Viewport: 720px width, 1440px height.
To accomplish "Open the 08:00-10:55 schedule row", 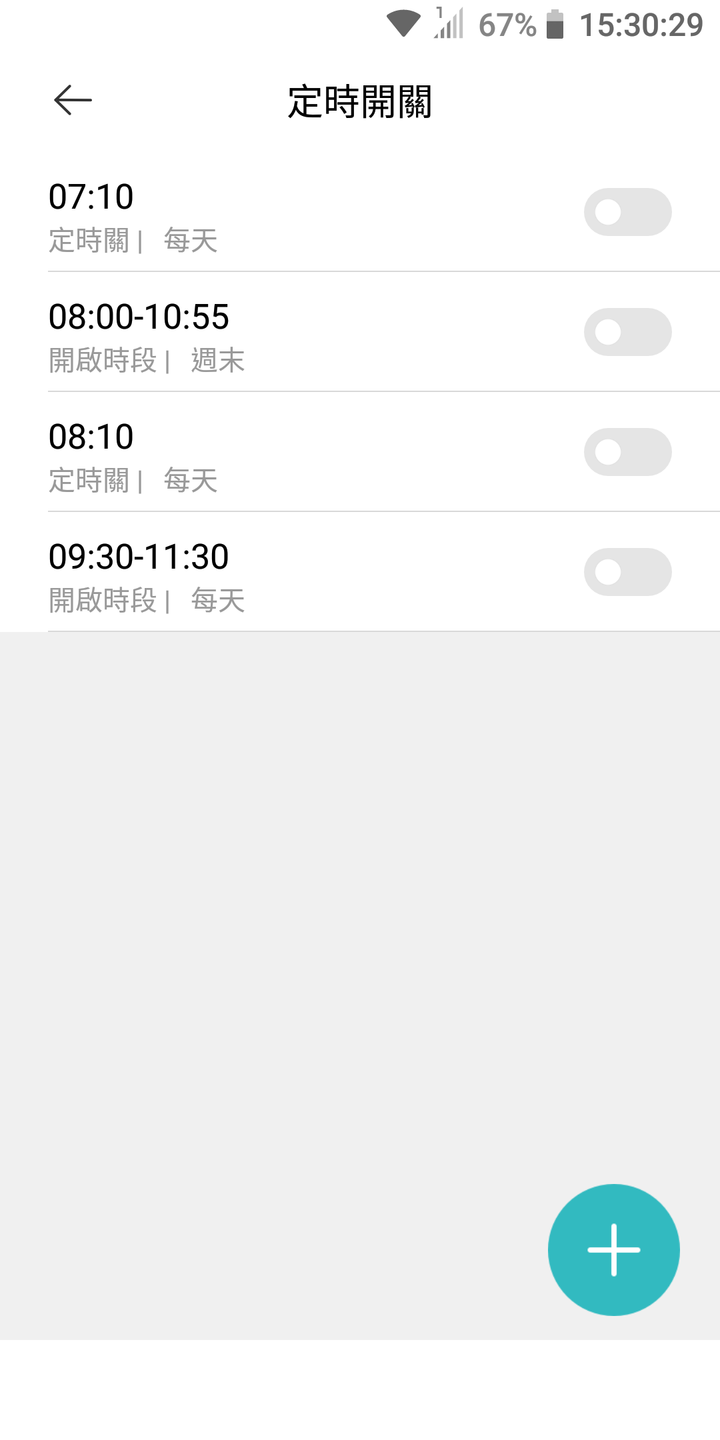I will coord(360,332).
